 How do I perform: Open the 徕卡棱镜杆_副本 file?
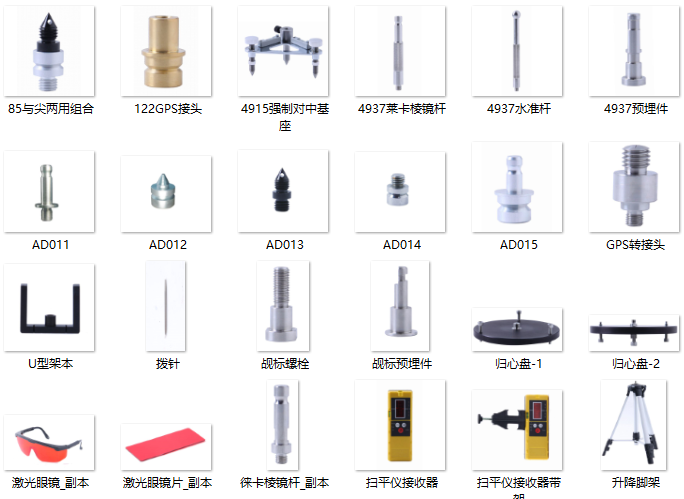283,425
